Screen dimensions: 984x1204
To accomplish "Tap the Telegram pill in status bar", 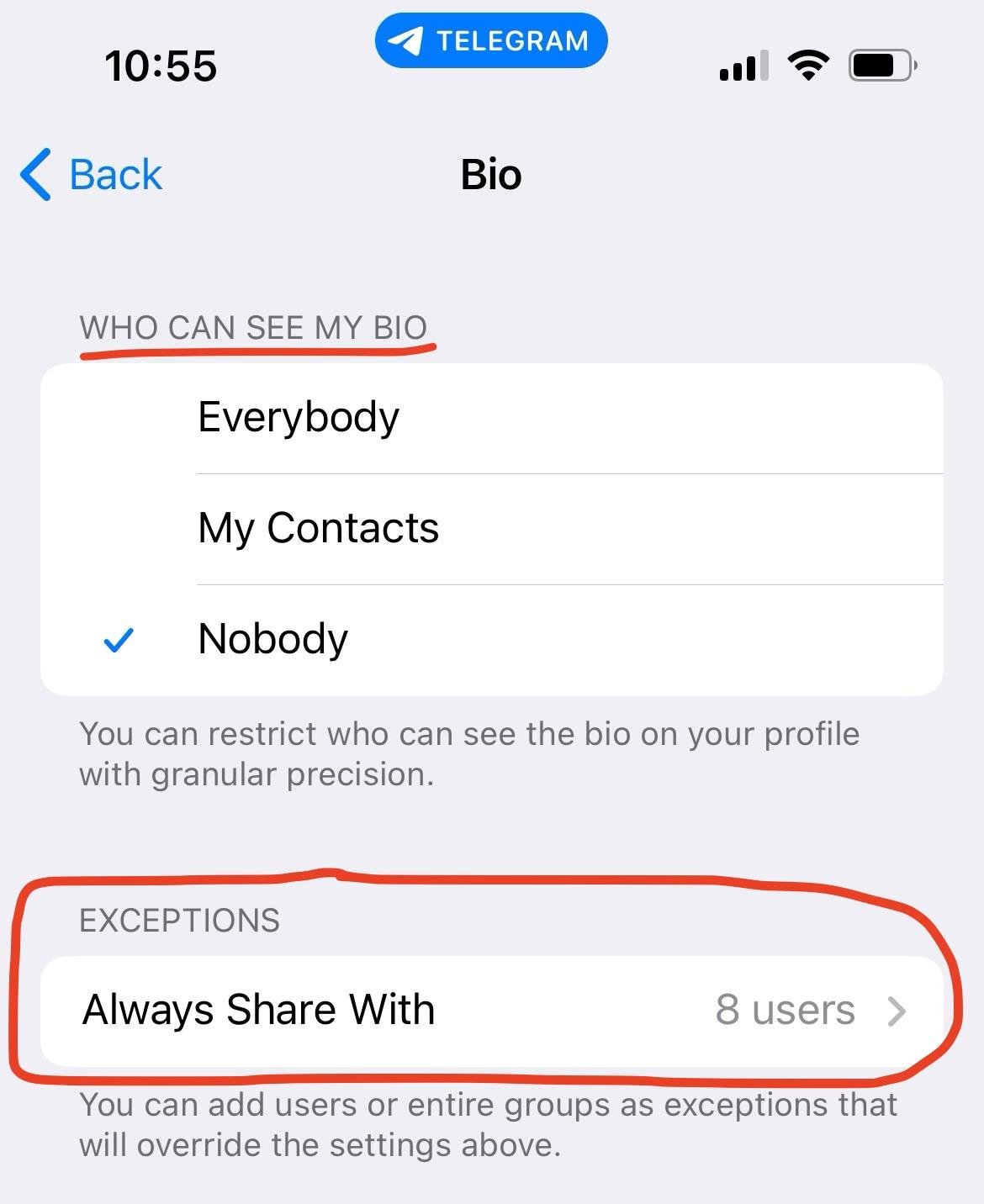I will click(x=490, y=40).
